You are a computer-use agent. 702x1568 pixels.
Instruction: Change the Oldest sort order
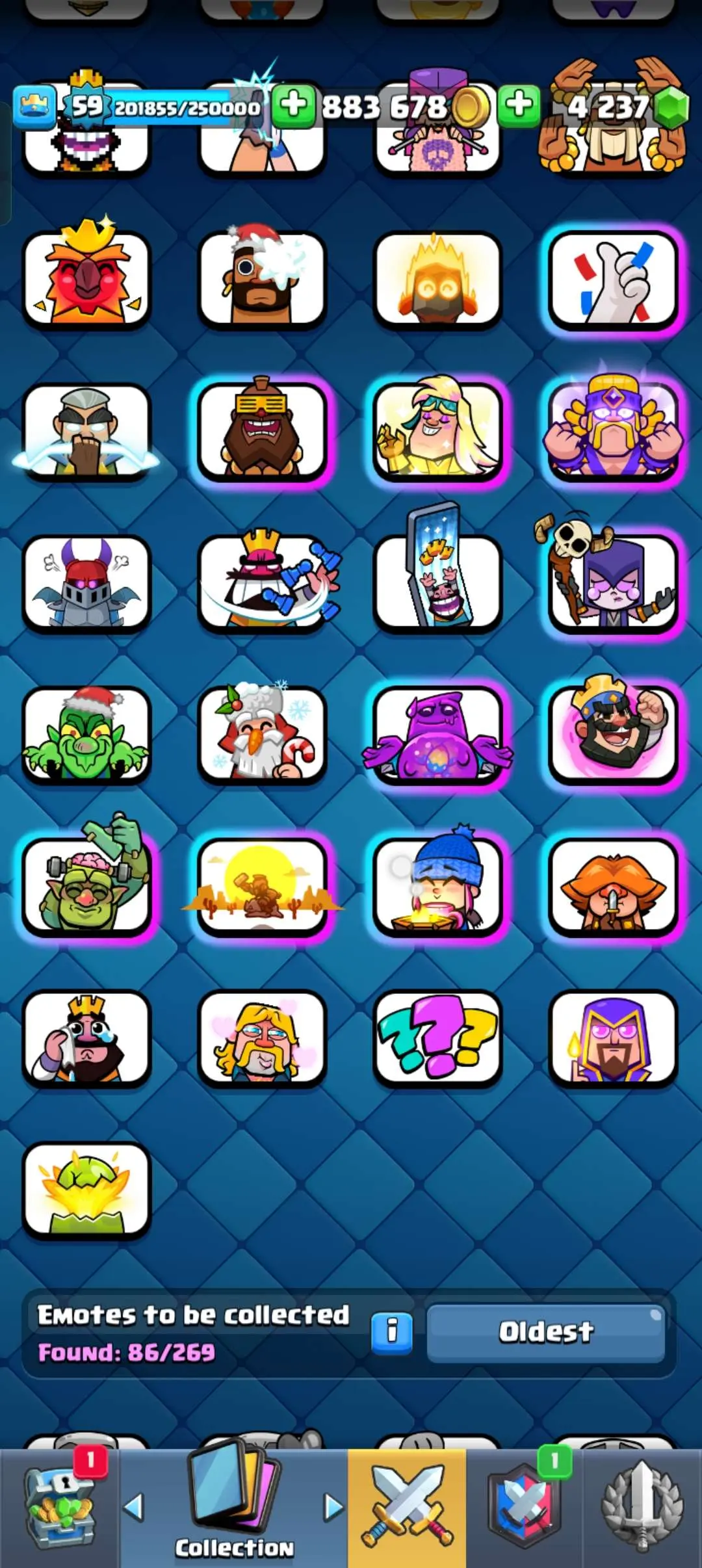tap(545, 1331)
